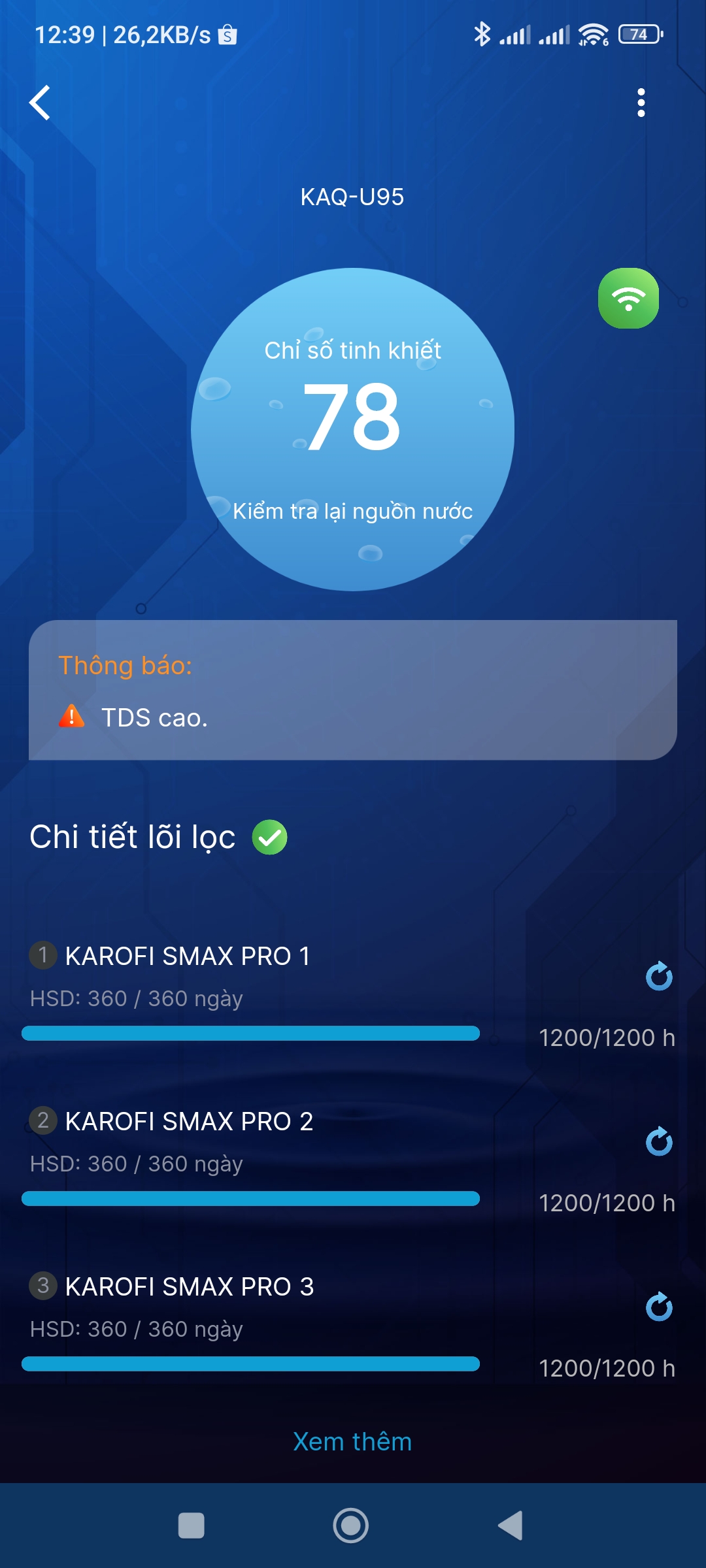Open recent apps from the navigation bar

point(192,1526)
